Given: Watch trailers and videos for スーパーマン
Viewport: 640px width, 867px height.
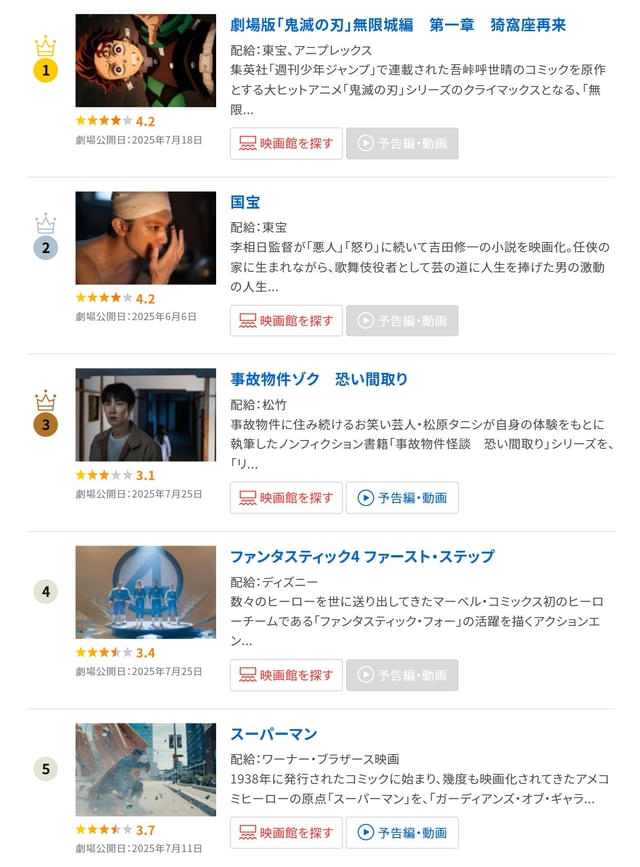Looking at the screenshot, I should (x=402, y=832).
